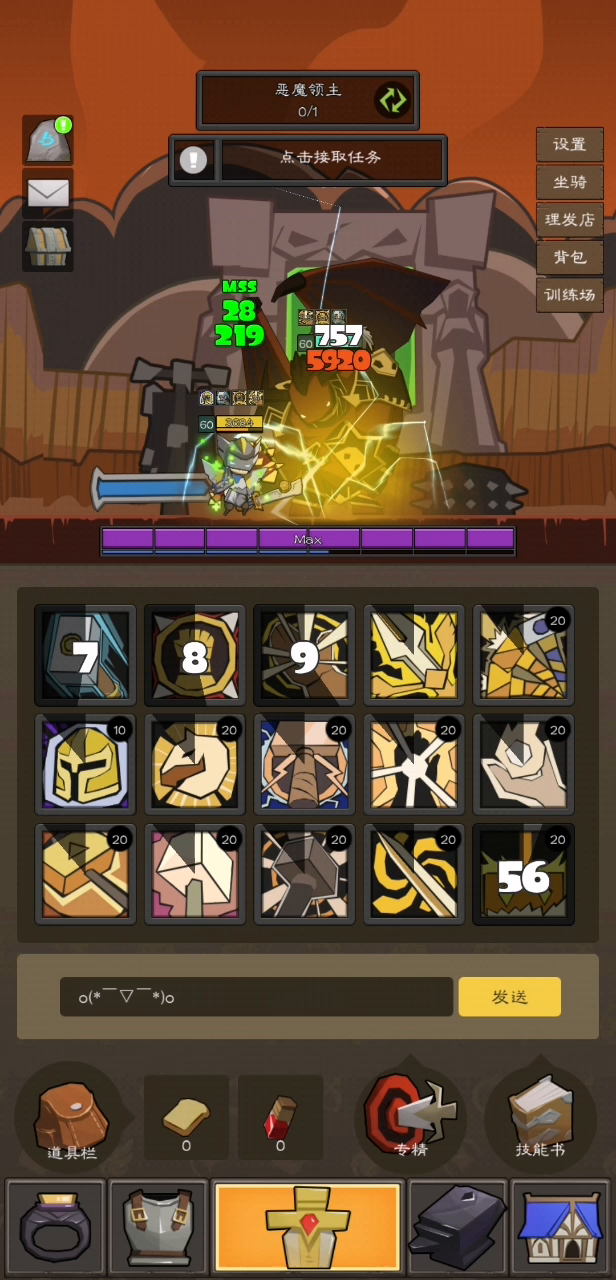This screenshot has height=1280, width=616.
Task: Switch to the armor tab
Action: (x=159, y=1228)
